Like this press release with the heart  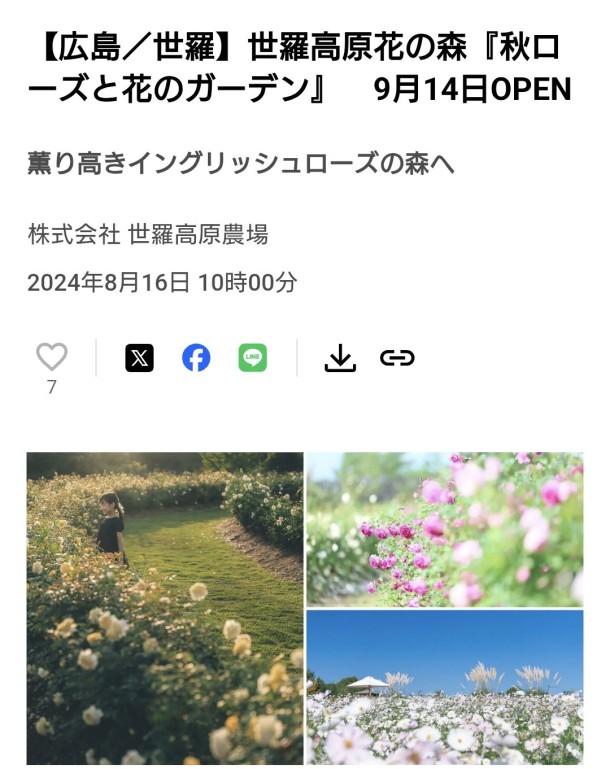[52, 357]
